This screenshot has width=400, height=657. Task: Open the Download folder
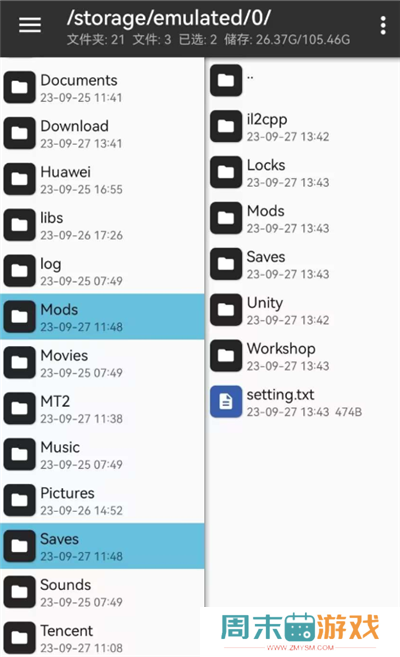[102, 134]
